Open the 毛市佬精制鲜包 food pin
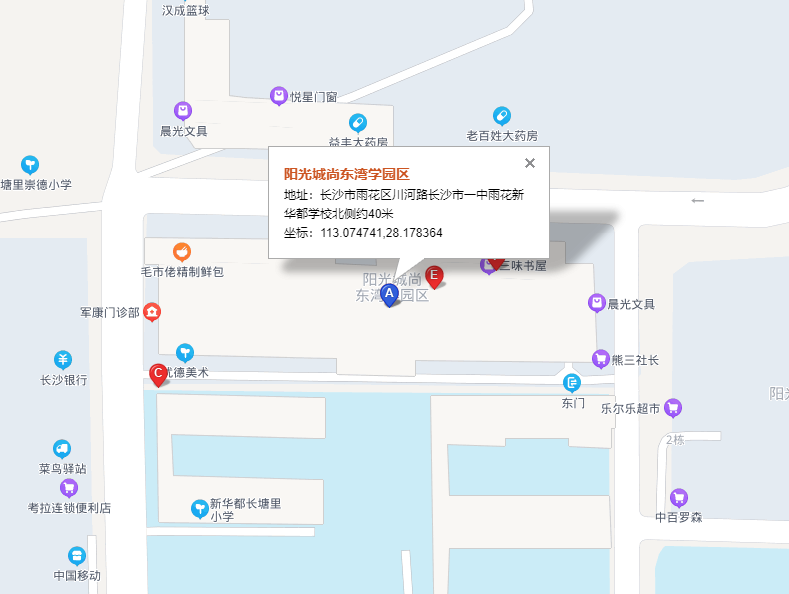 pos(182,251)
